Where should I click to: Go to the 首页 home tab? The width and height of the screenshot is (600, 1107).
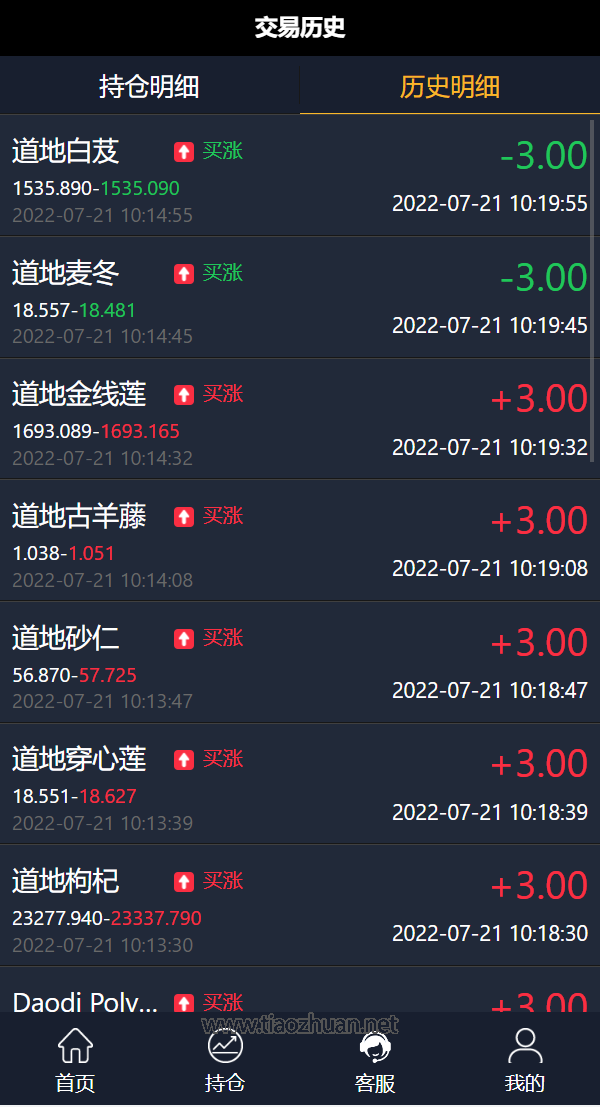coord(75,1061)
